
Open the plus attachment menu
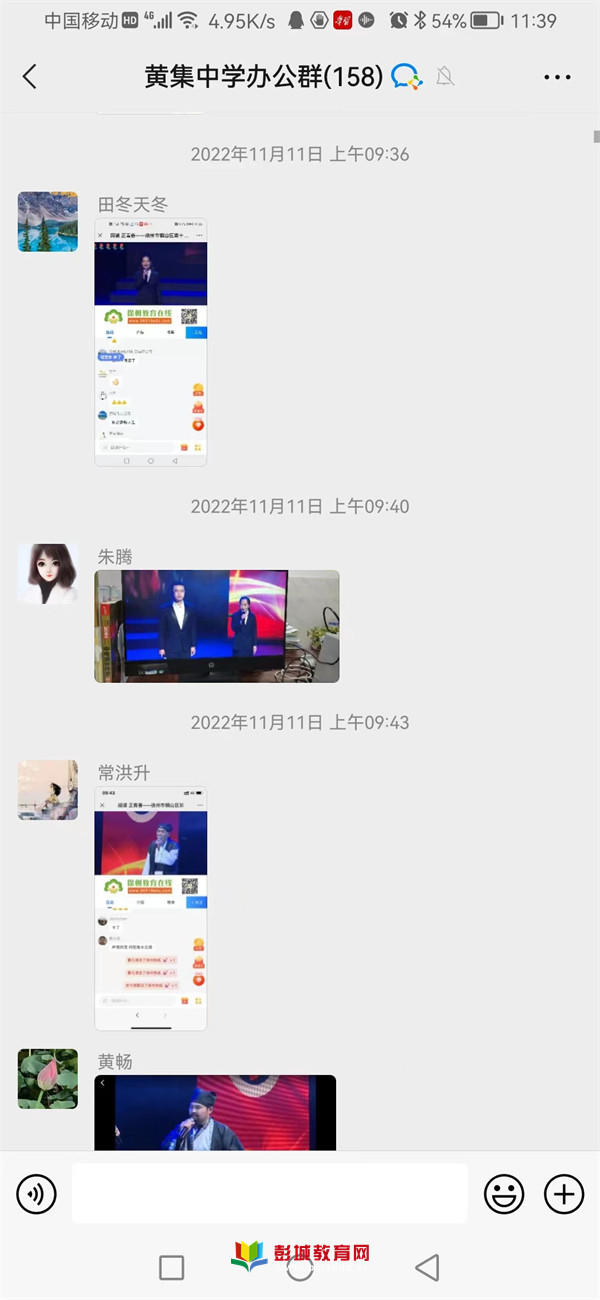point(564,1193)
